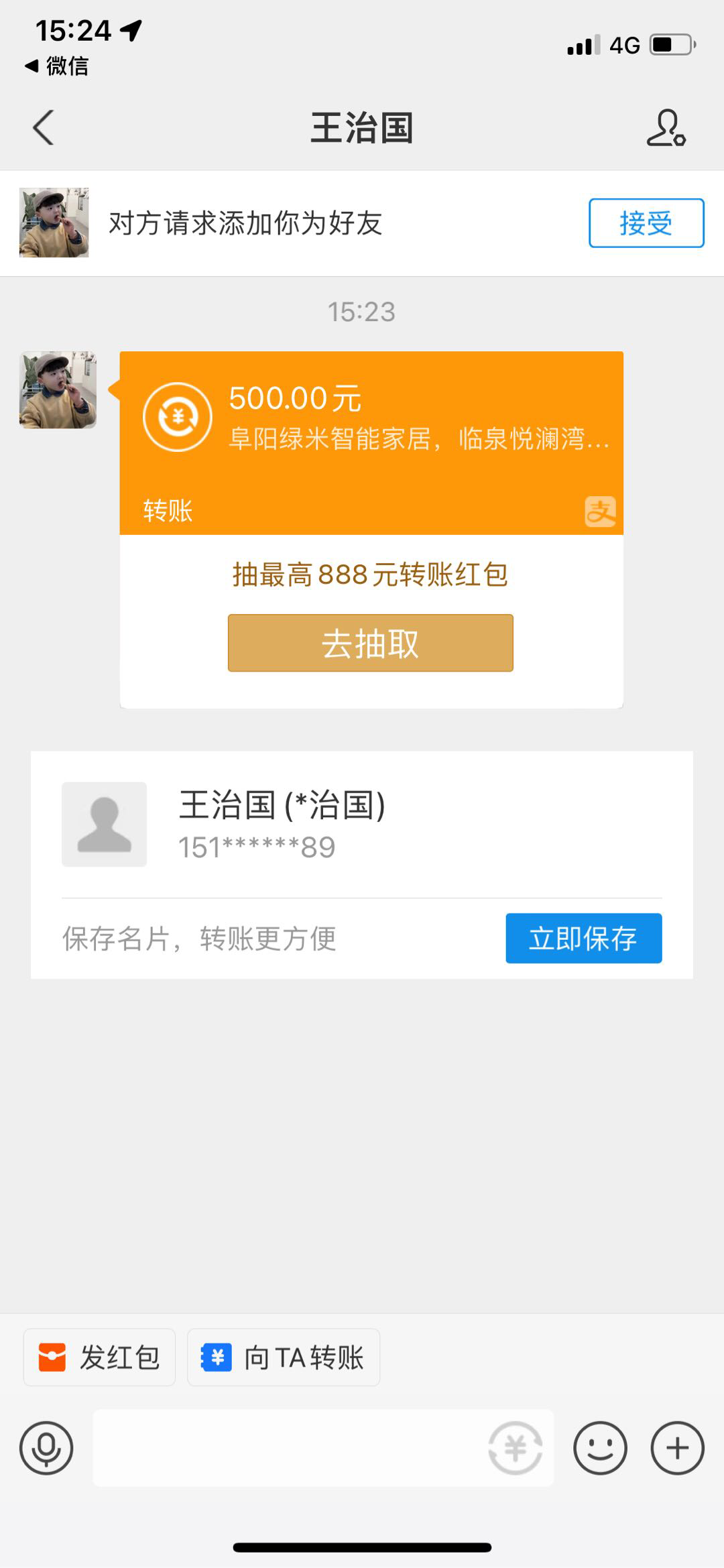Tap the yuan transfer icon in input
724x1568 pixels.
(x=515, y=1448)
